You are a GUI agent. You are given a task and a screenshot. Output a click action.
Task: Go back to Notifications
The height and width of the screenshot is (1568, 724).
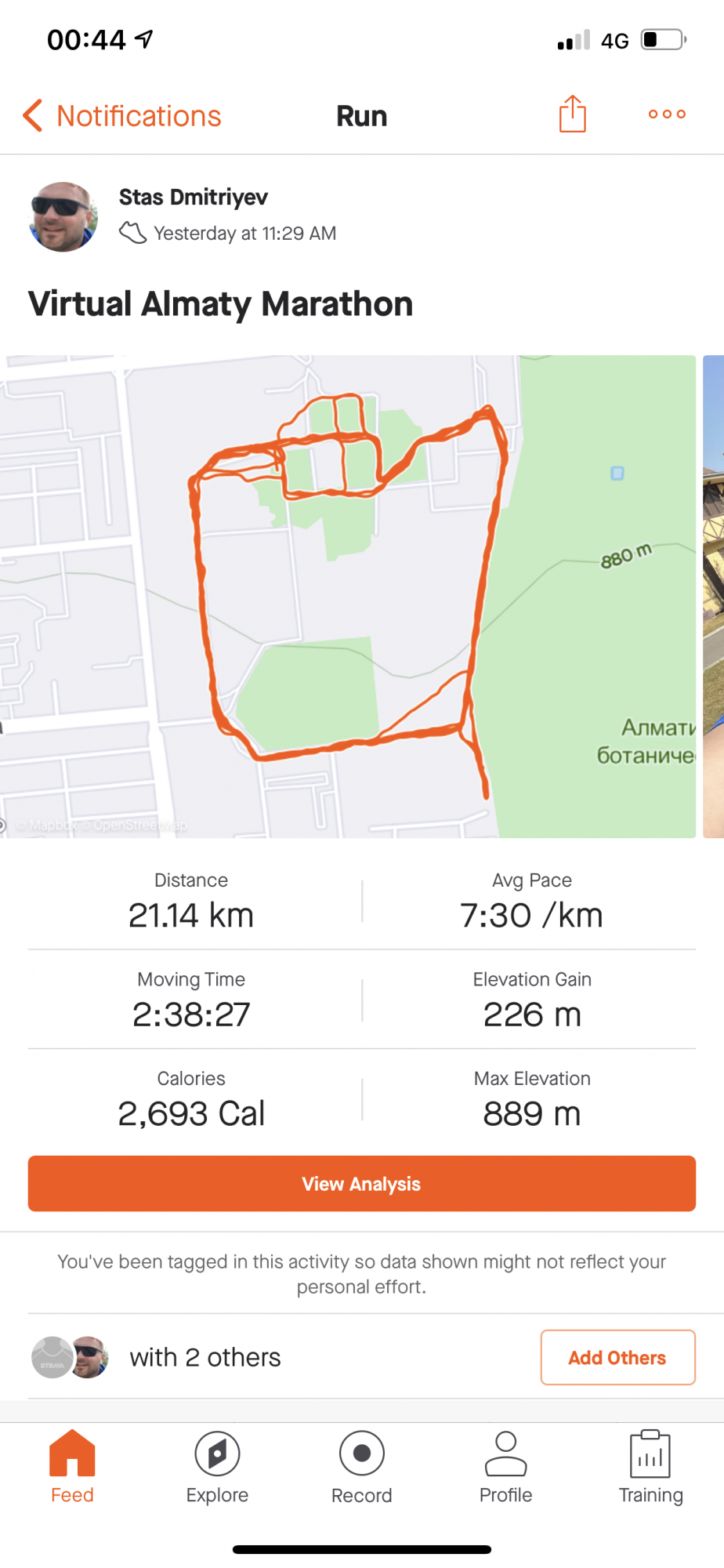coord(122,116)
